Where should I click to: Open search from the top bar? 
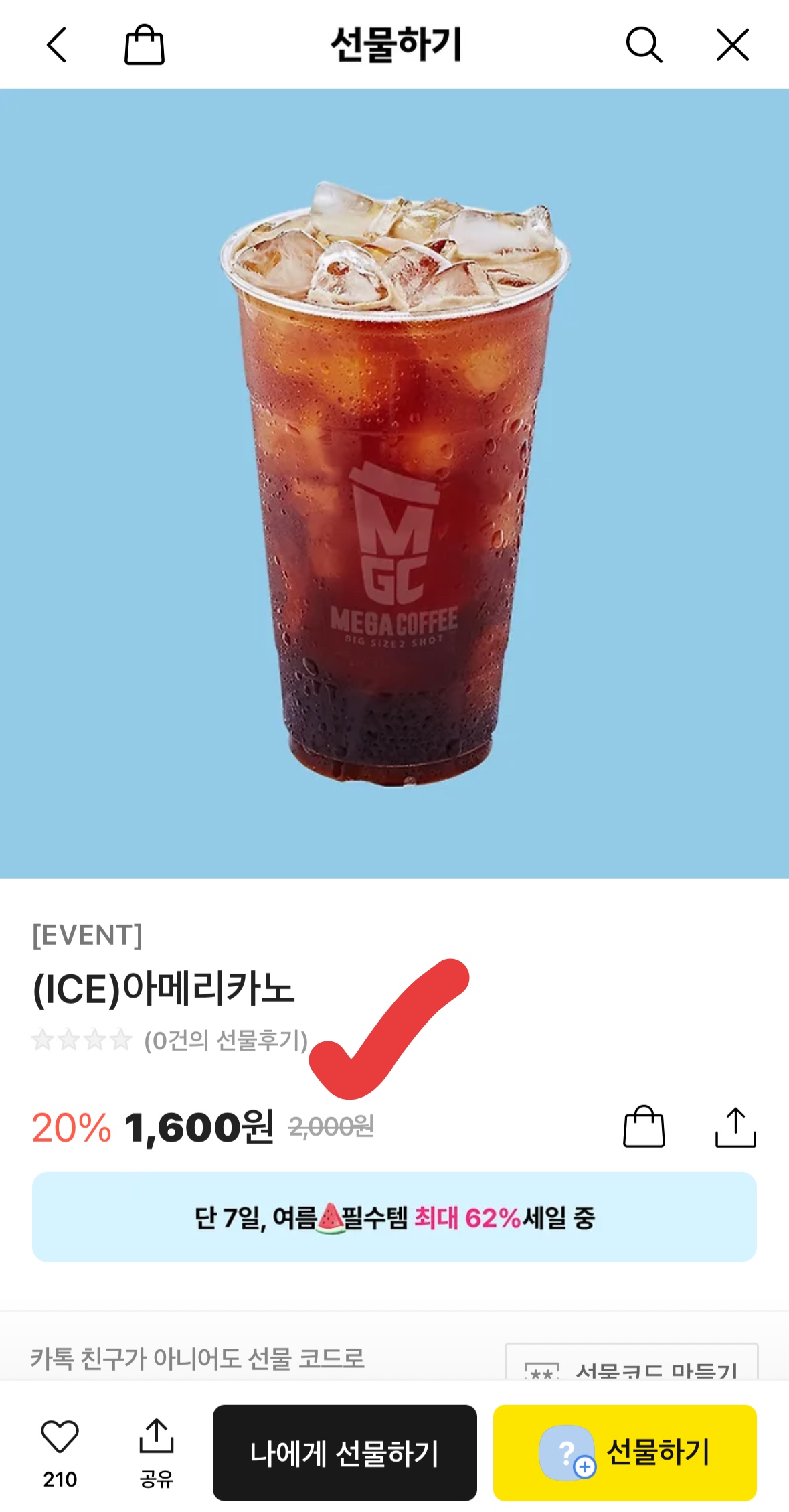[x=644, y=45]
